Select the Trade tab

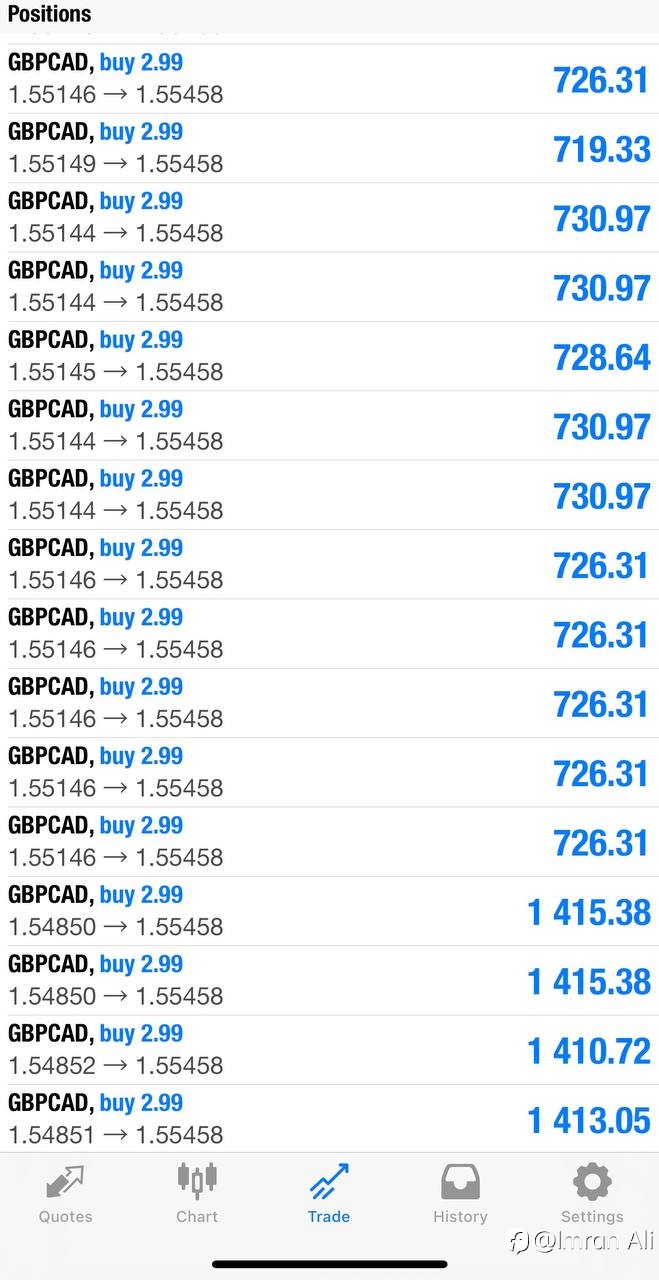tap(329, 1193)
